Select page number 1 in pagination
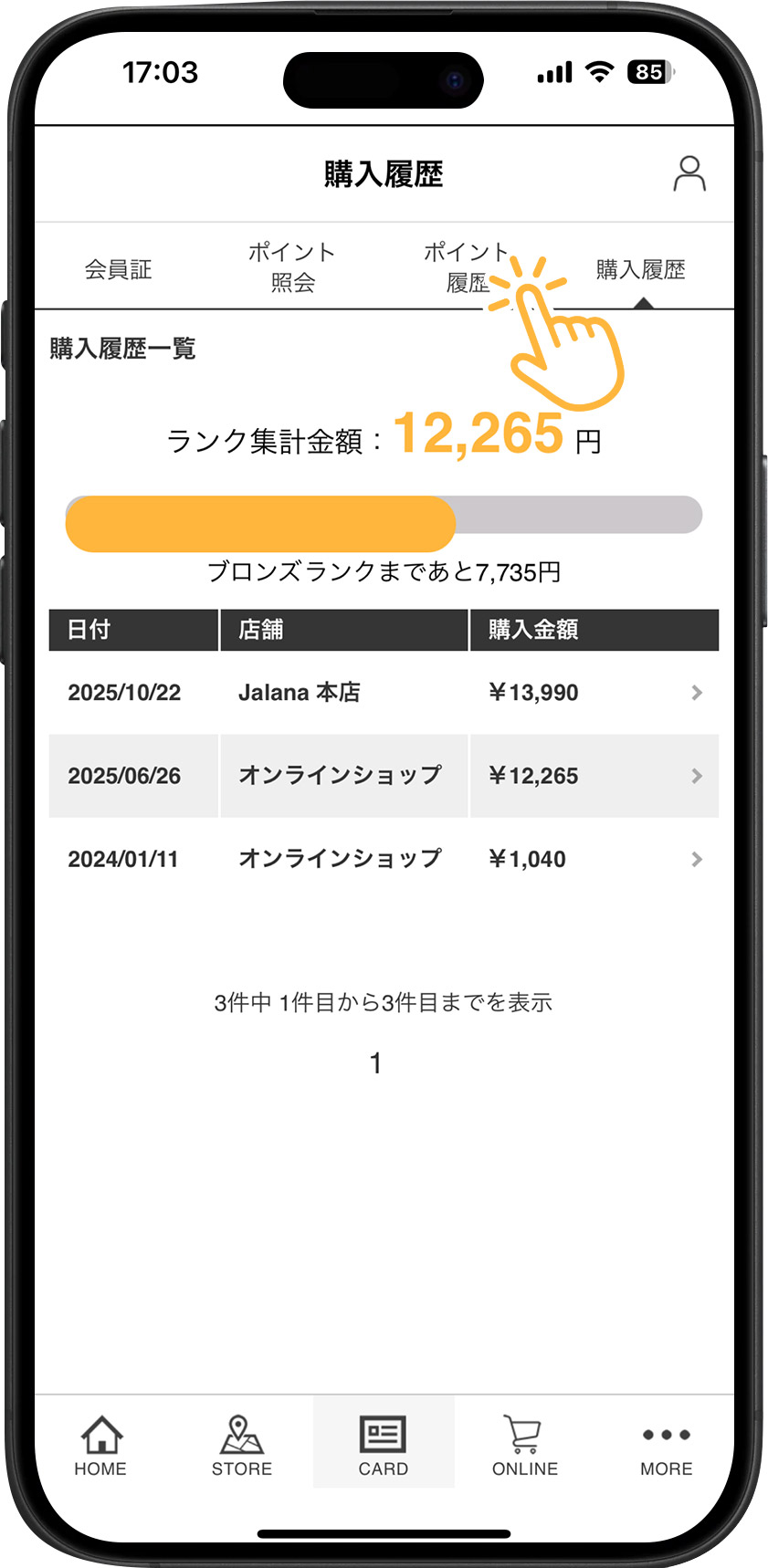The height and width of the screenshot is (1568, 768). pyautogui.click(x=375, y=1061)
